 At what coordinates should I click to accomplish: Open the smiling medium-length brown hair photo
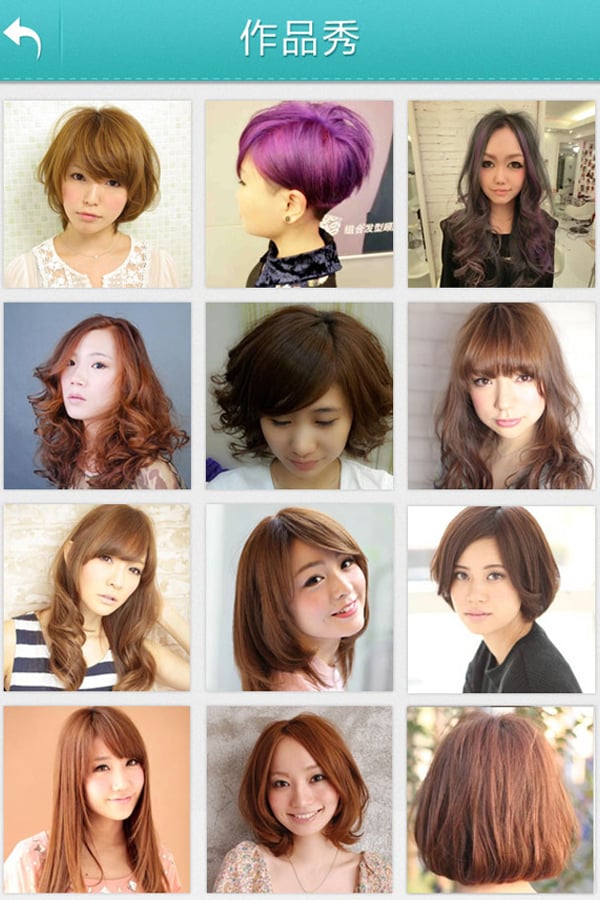click(299, 598)
